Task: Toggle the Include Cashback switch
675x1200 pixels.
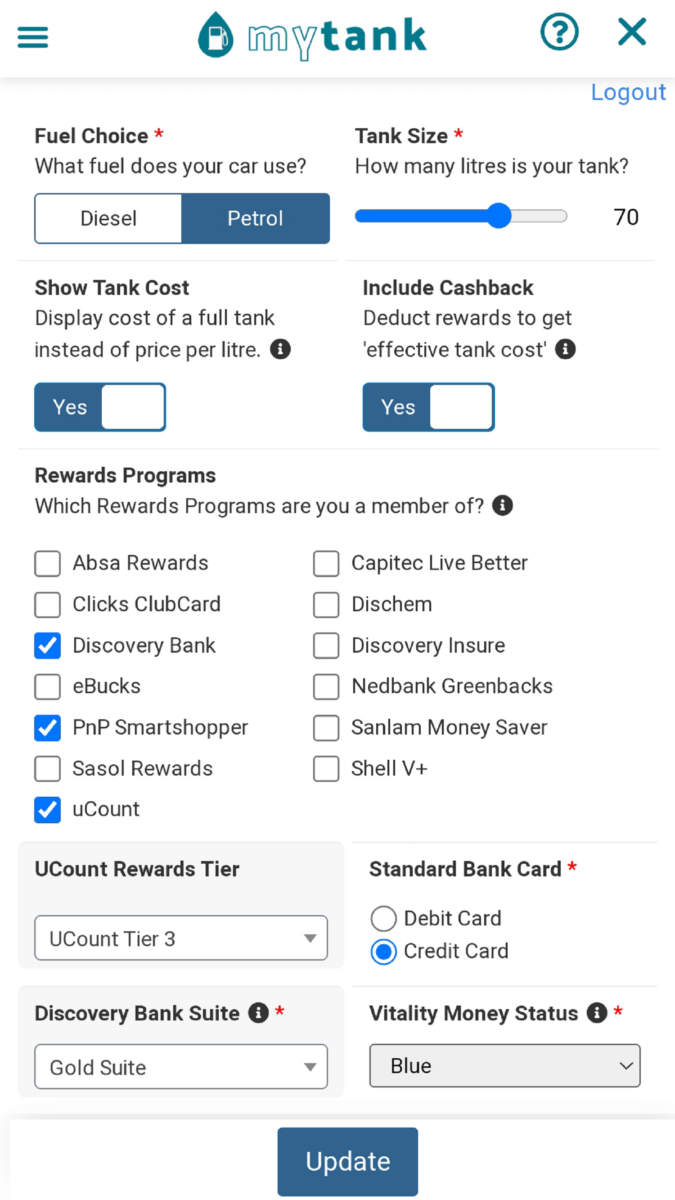Action: coord(428,407)
